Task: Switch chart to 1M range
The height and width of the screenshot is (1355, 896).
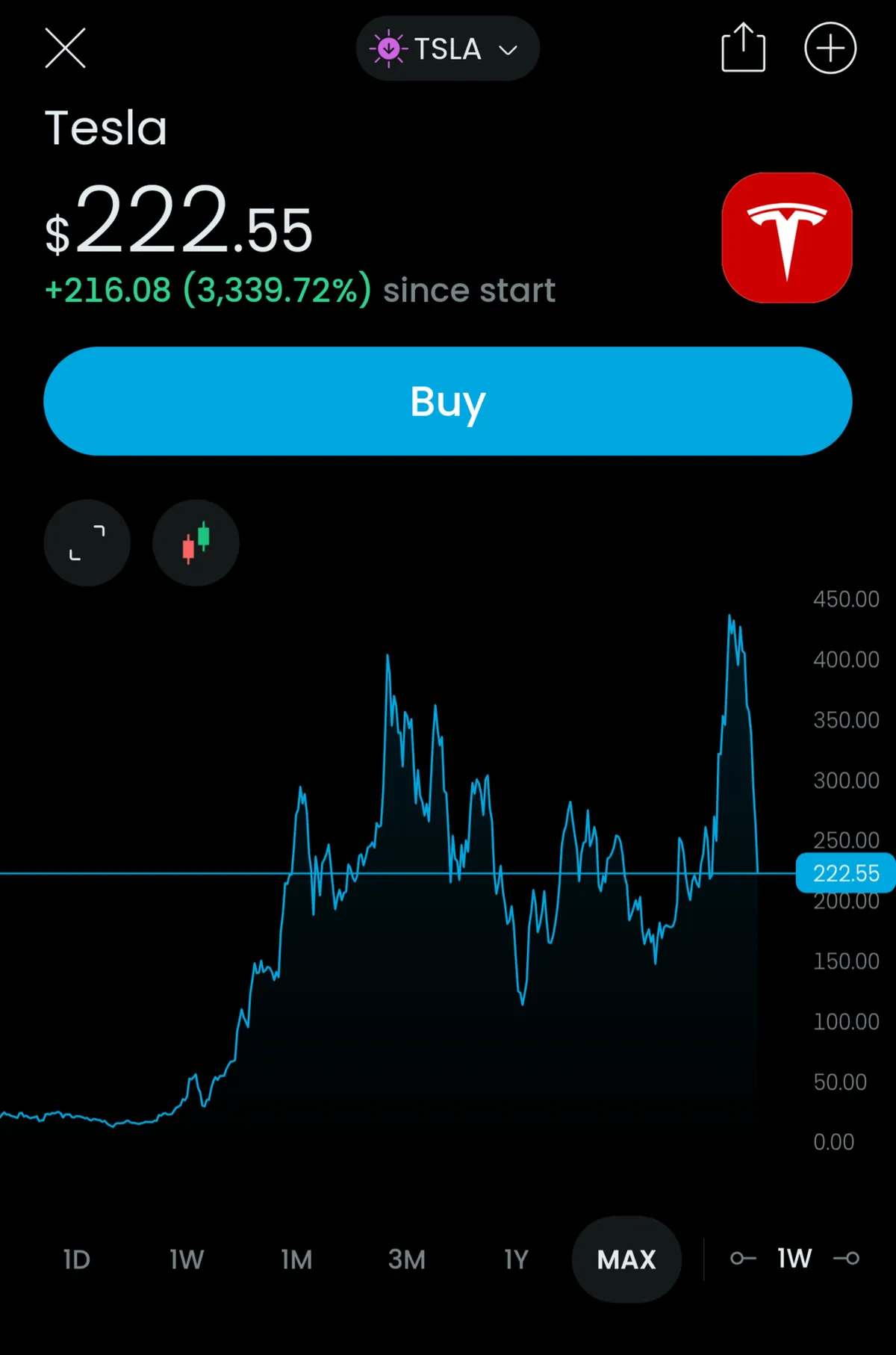Action: [x=296, y=1260]
